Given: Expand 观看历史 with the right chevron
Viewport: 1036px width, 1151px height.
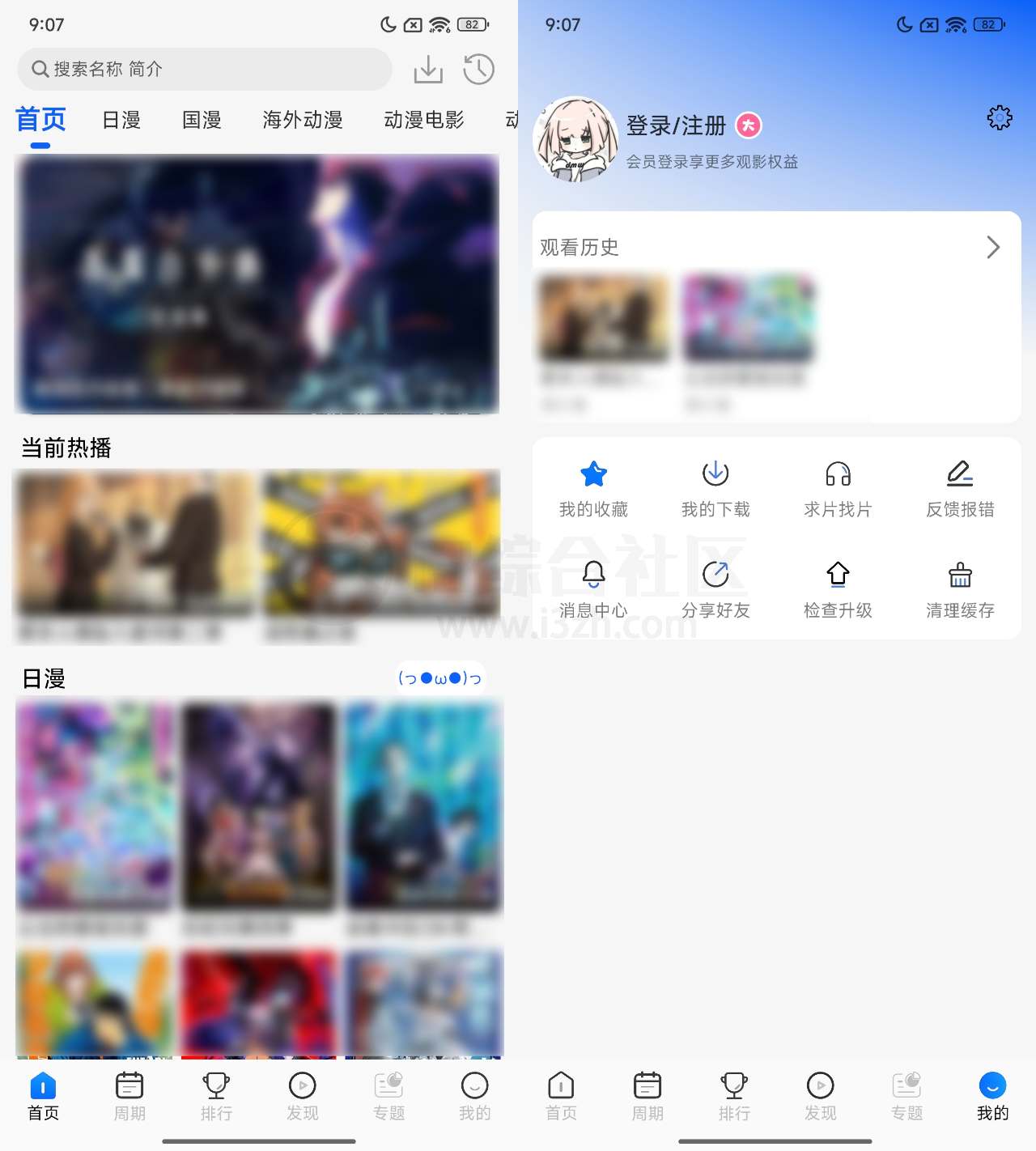Looking at the screenshot, I should click(993, 248).
